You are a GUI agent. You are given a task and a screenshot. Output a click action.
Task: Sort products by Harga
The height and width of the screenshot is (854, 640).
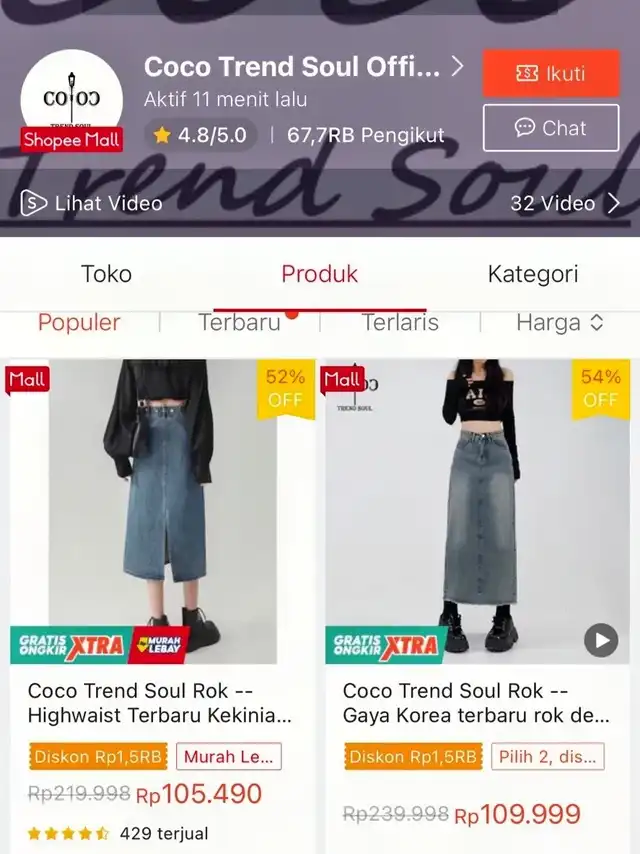tap(559, 322)
